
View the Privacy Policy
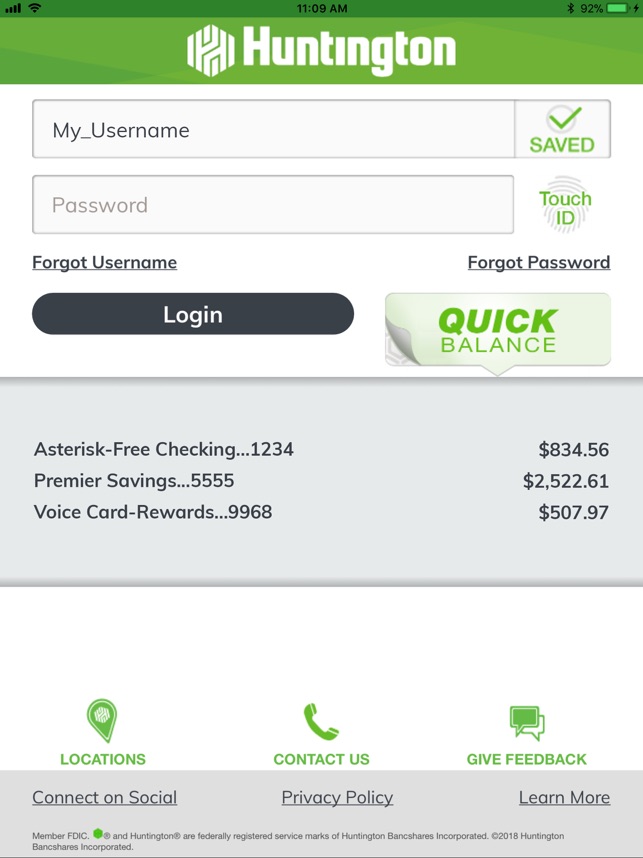tap(337, 798)
